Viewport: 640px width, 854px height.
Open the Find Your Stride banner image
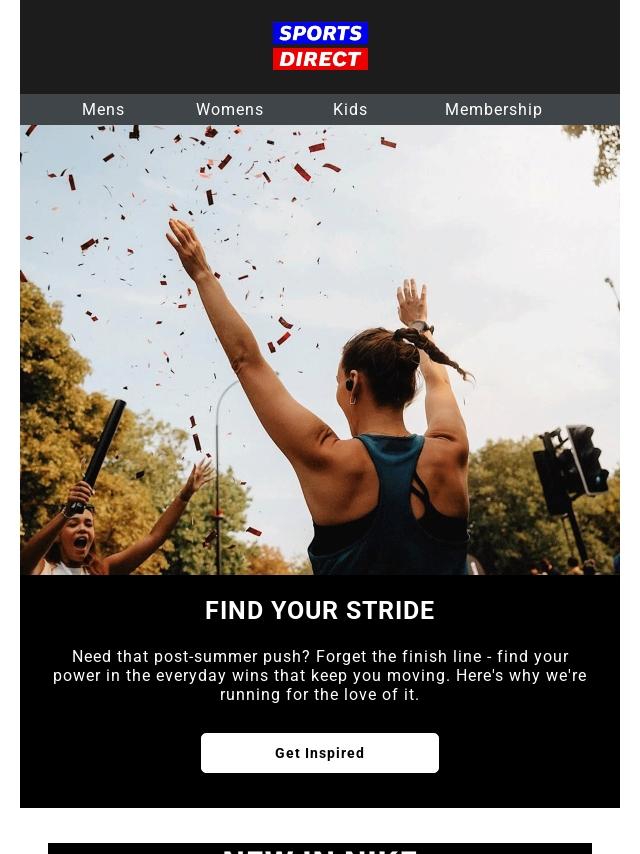tap(320, 350)
